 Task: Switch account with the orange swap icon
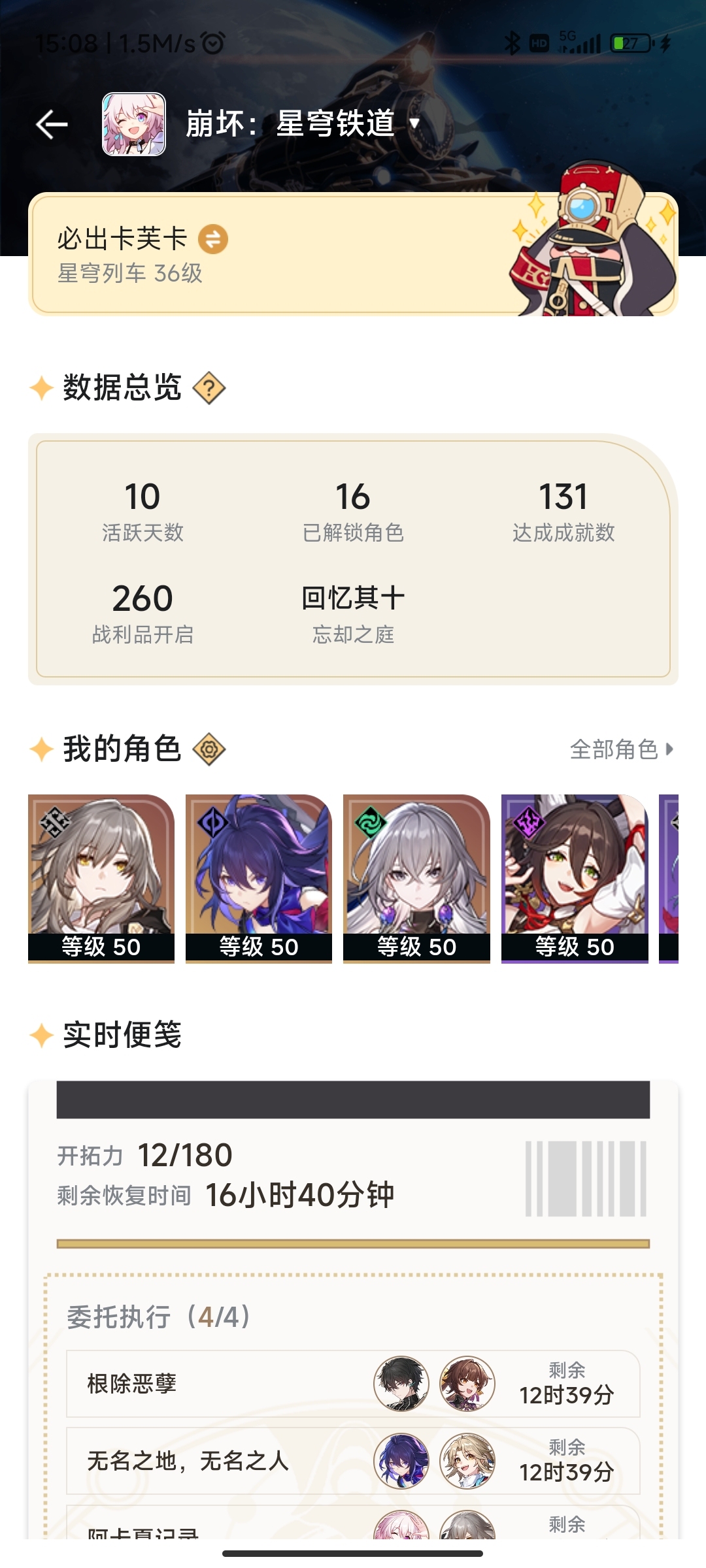tap(213, 239)
